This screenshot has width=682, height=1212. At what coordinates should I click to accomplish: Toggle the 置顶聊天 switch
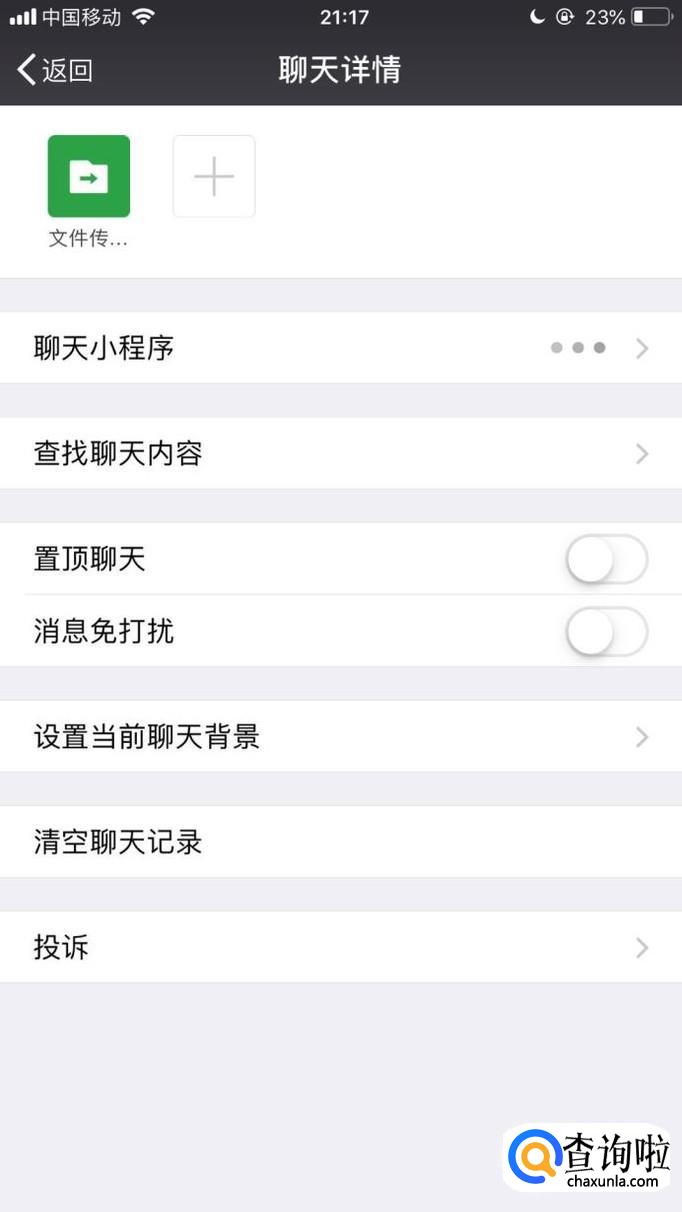[606, 559]
